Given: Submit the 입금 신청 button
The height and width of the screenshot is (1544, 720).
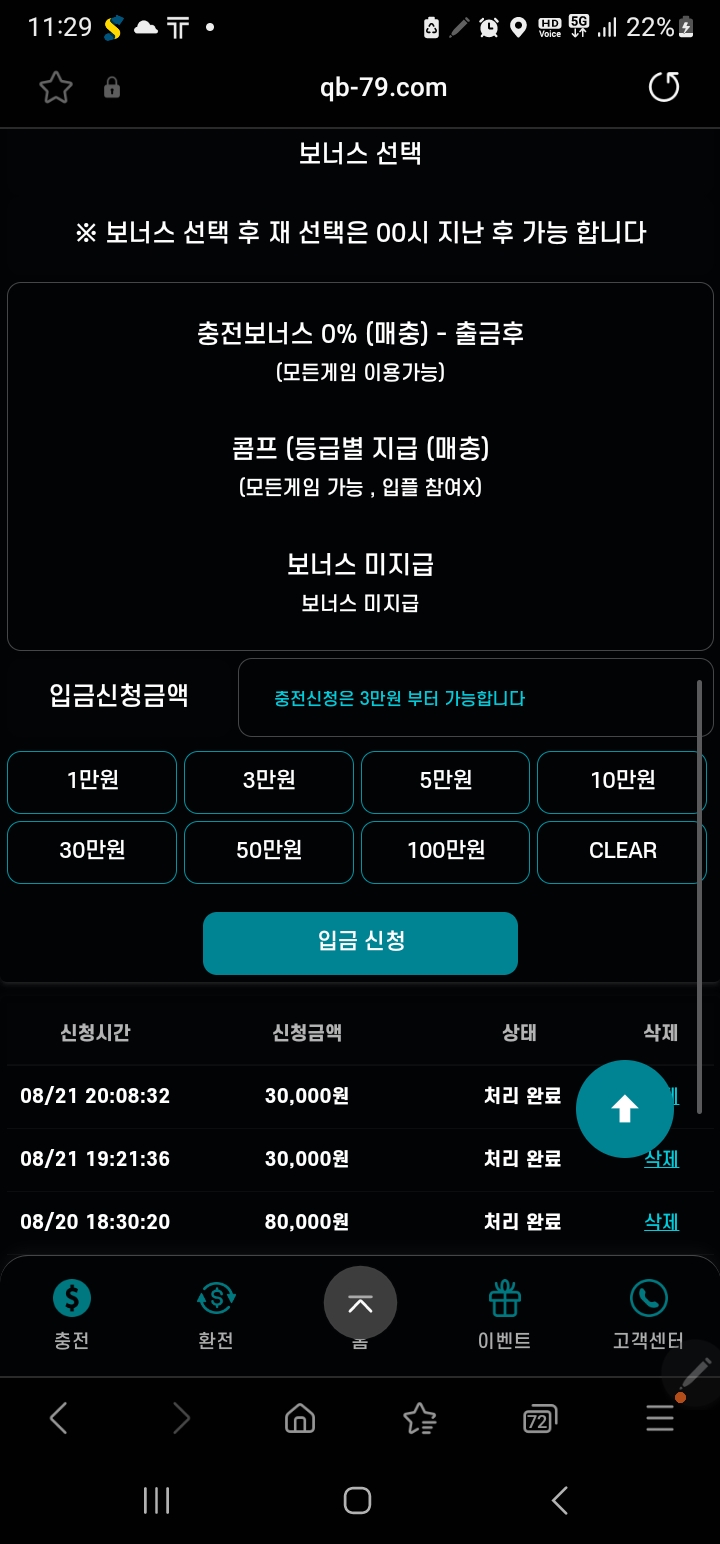Looking at the screenshot, I should 360,942.
